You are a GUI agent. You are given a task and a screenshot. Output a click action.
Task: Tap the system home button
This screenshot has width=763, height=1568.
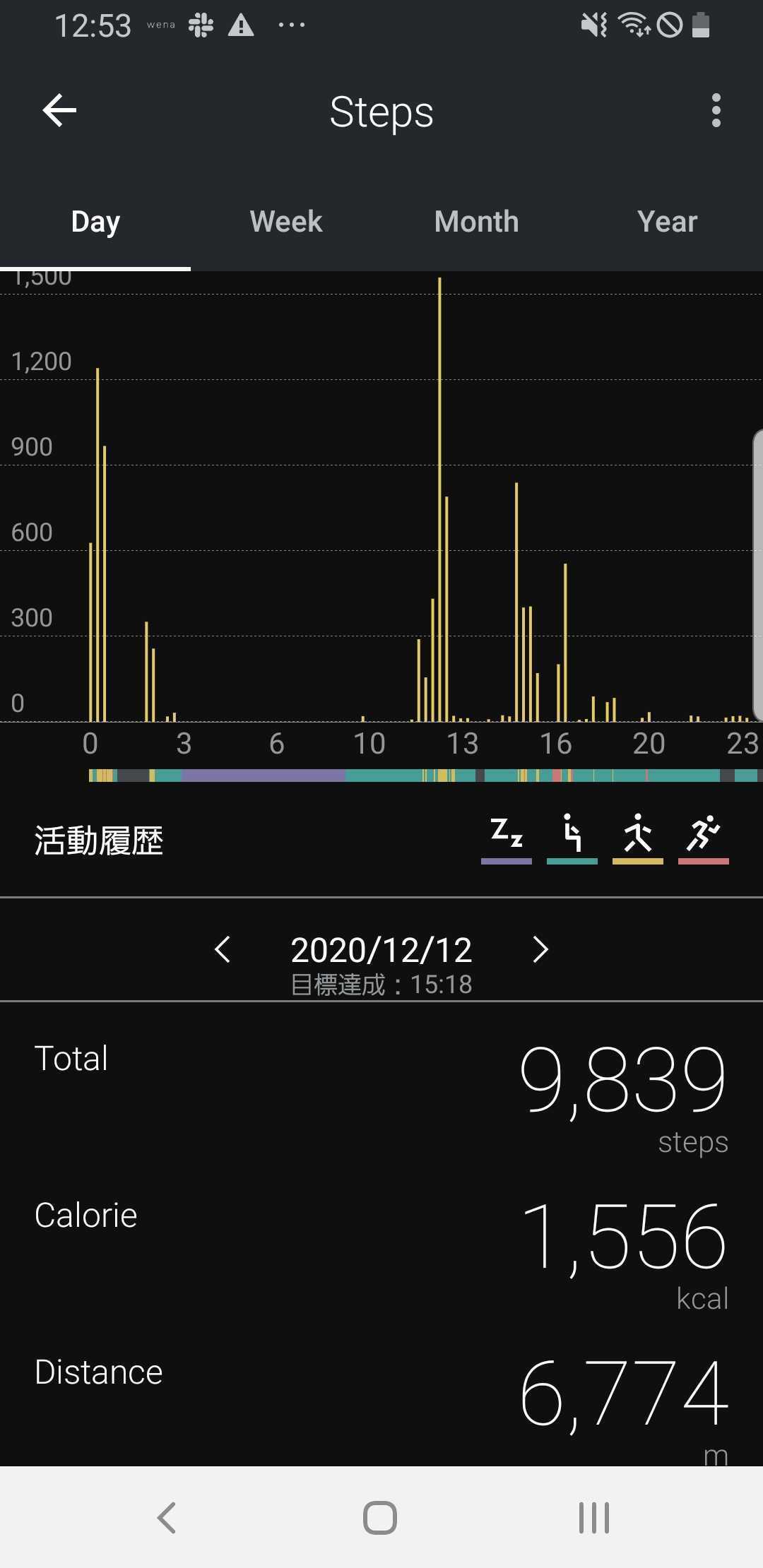[380, 1517]
